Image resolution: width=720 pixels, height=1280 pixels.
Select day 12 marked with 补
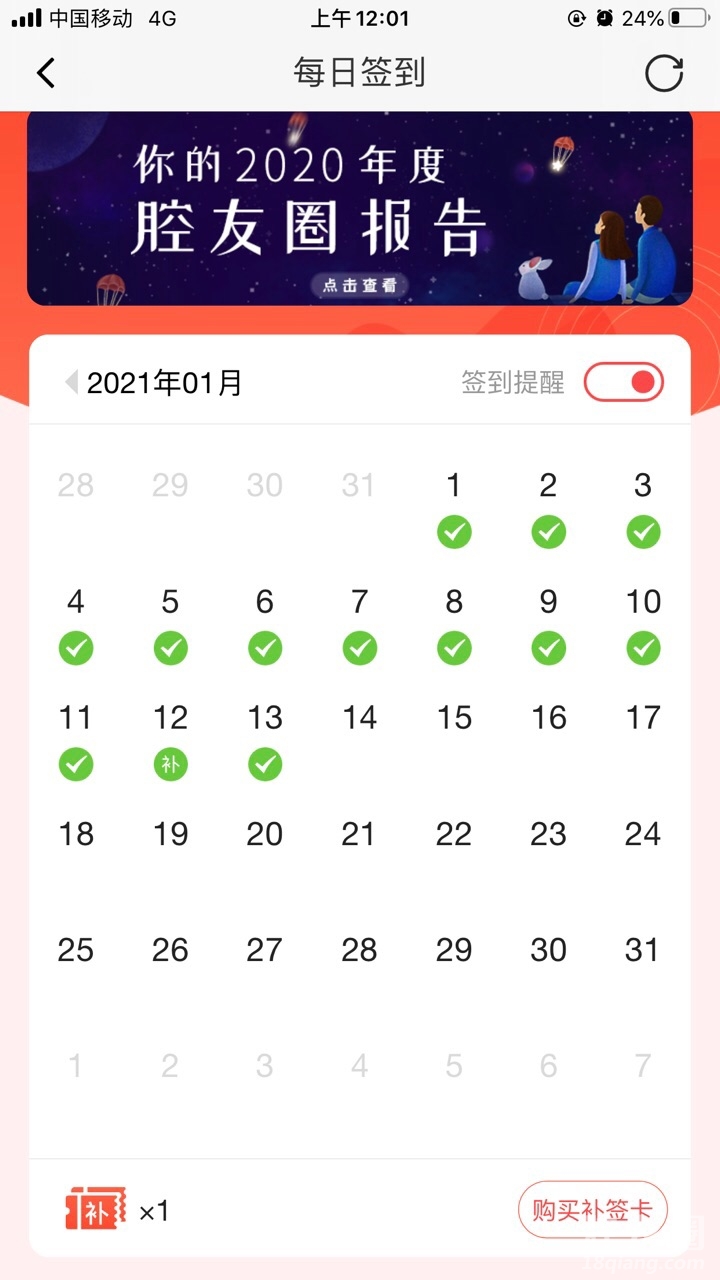point(170,740)
